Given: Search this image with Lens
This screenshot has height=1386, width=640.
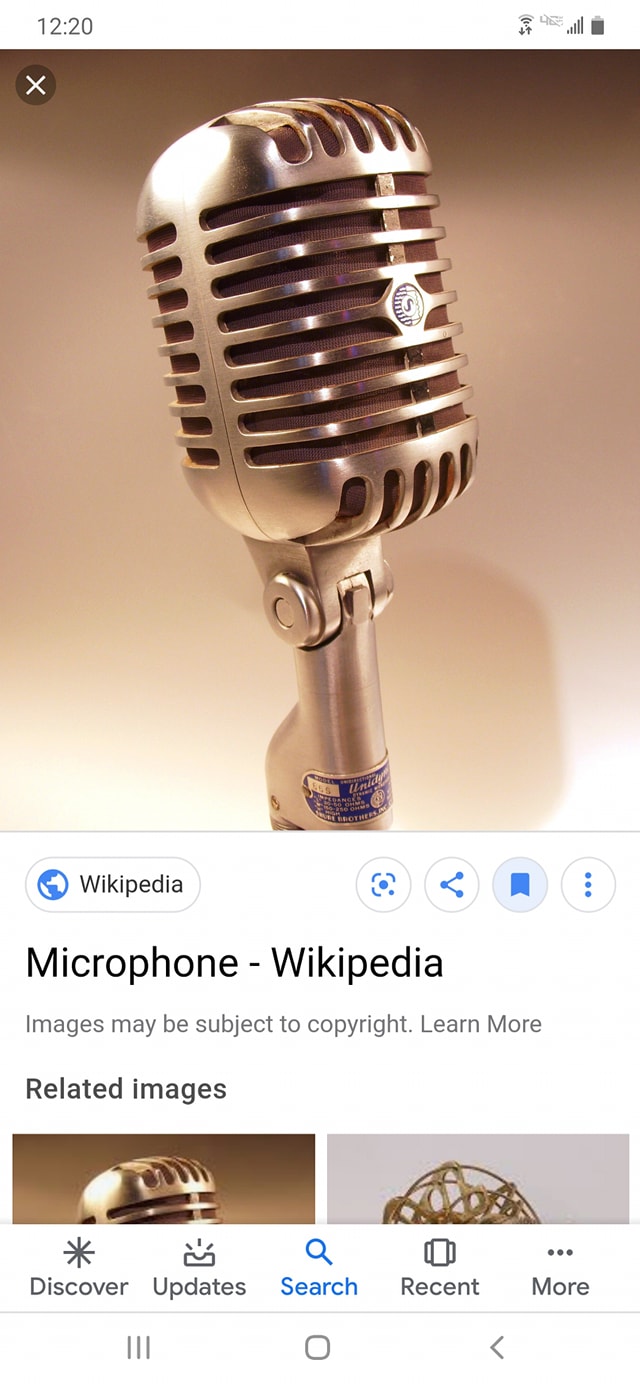Looking at the screenshot, I should click(383, 885).
